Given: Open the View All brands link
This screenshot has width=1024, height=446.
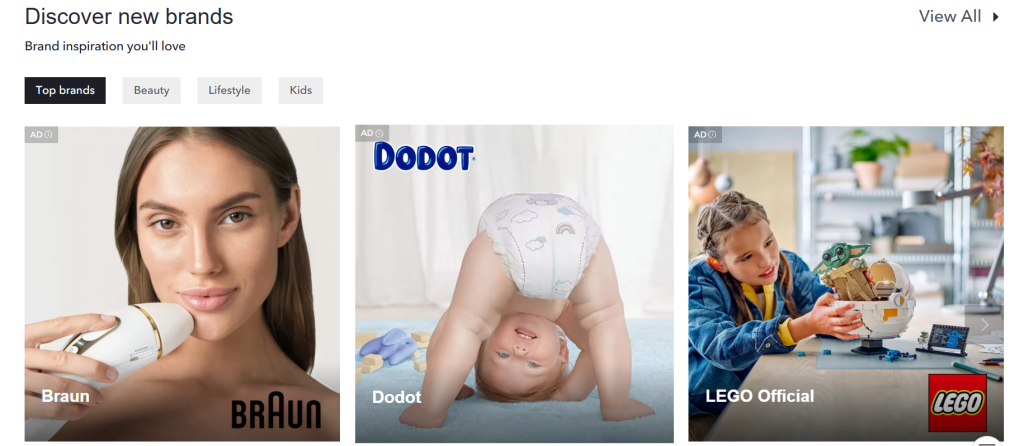Looking at the screenshot, I should click(958, 16).
